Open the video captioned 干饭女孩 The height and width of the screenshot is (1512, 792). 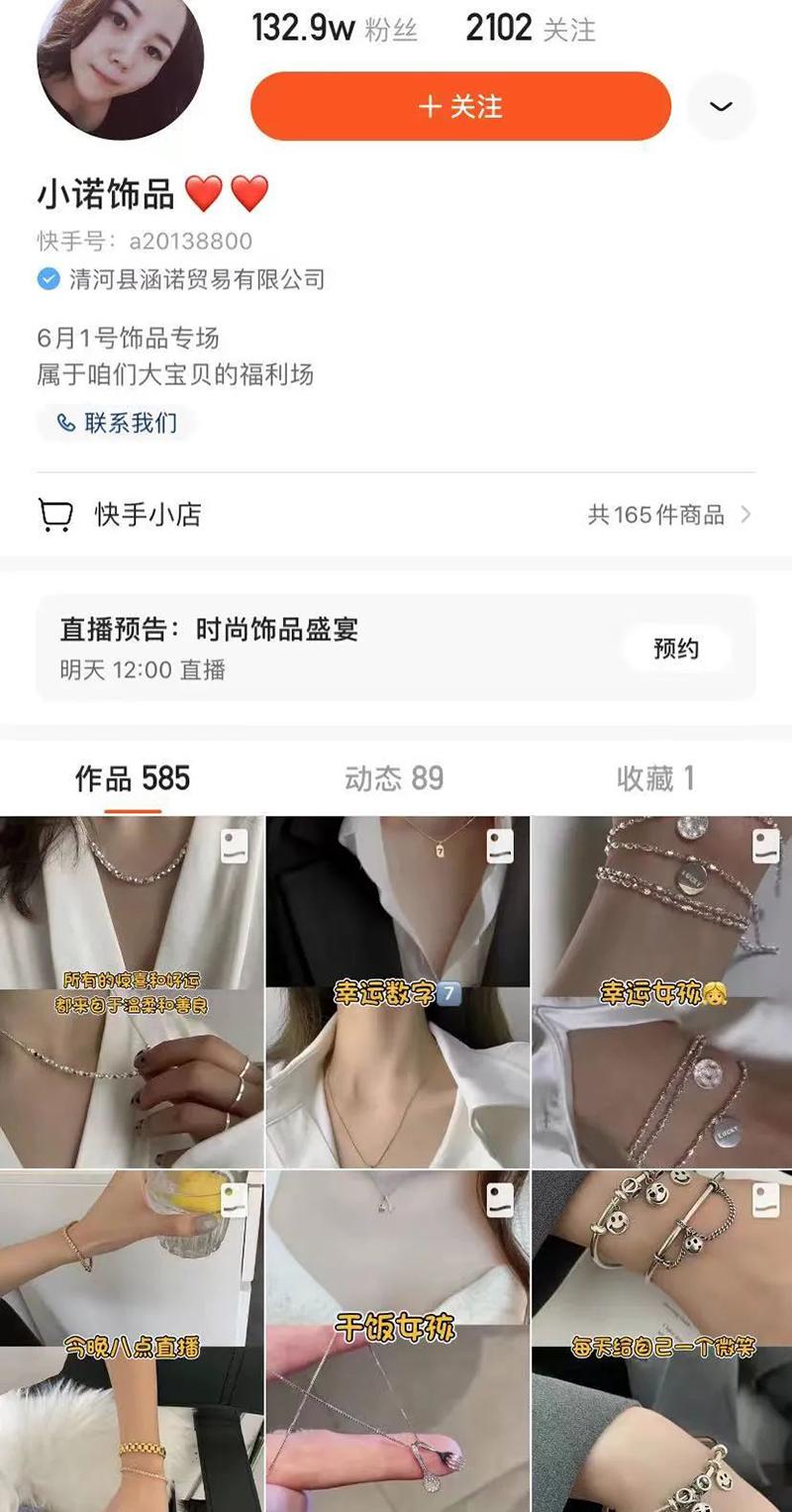coord(397,1342)
